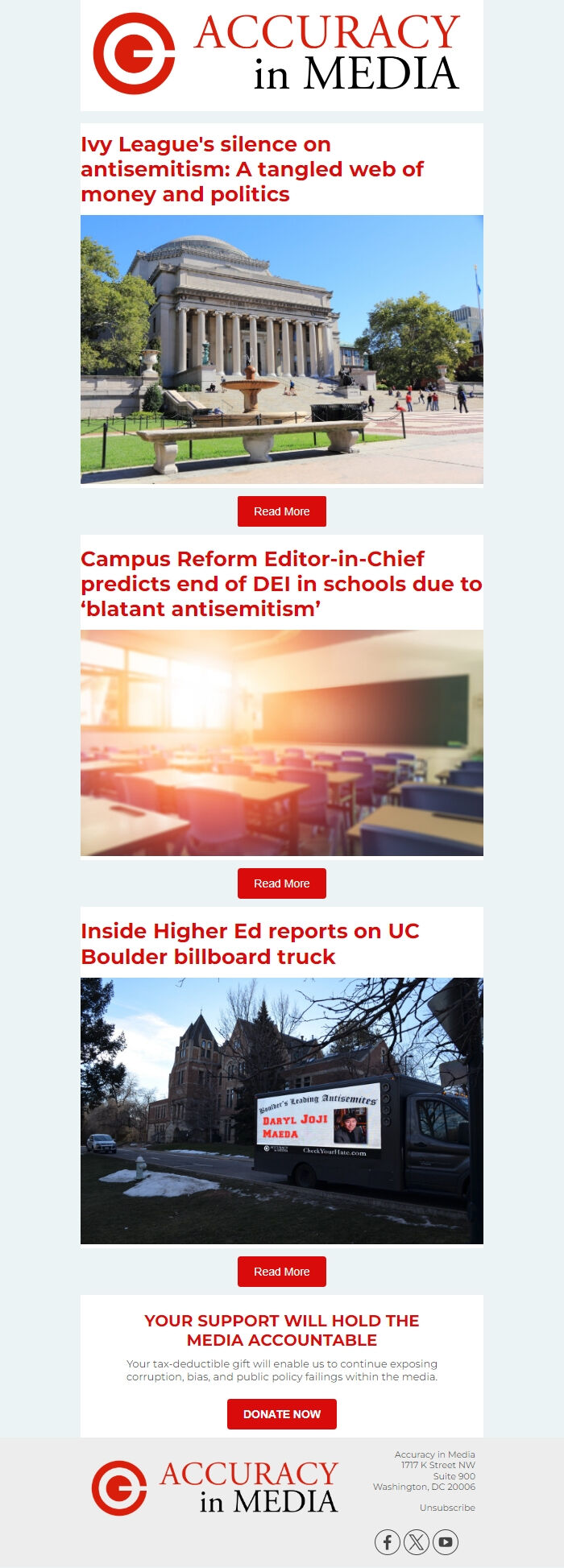The image size is (564, 1568).
Task: Open the Campus Reform Editor-in-Chief headline
Action: [x=281, y=584]
